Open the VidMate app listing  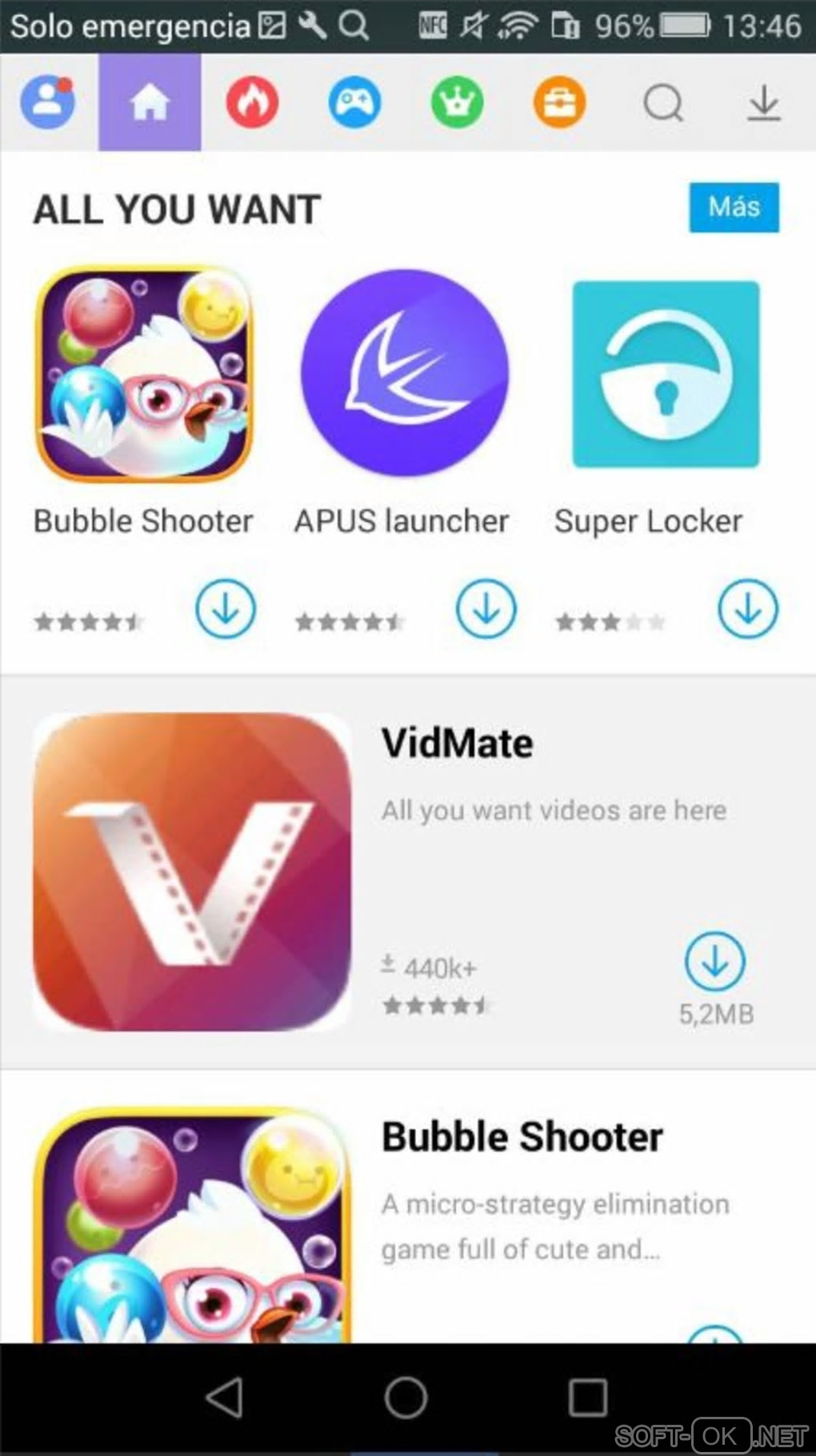(458, 744)
